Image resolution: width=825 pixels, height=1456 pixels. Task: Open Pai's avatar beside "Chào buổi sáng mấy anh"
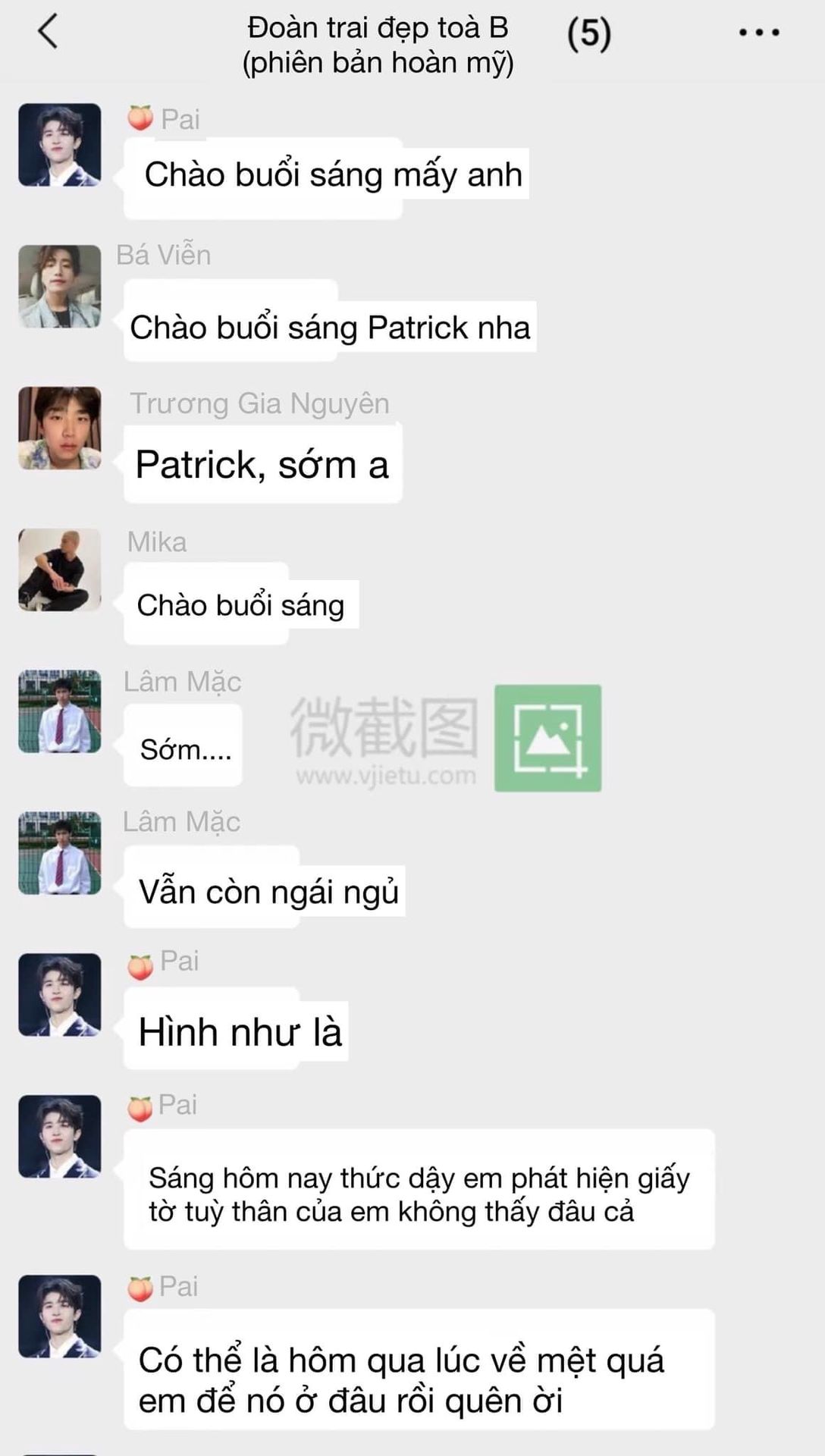point(60,145)
